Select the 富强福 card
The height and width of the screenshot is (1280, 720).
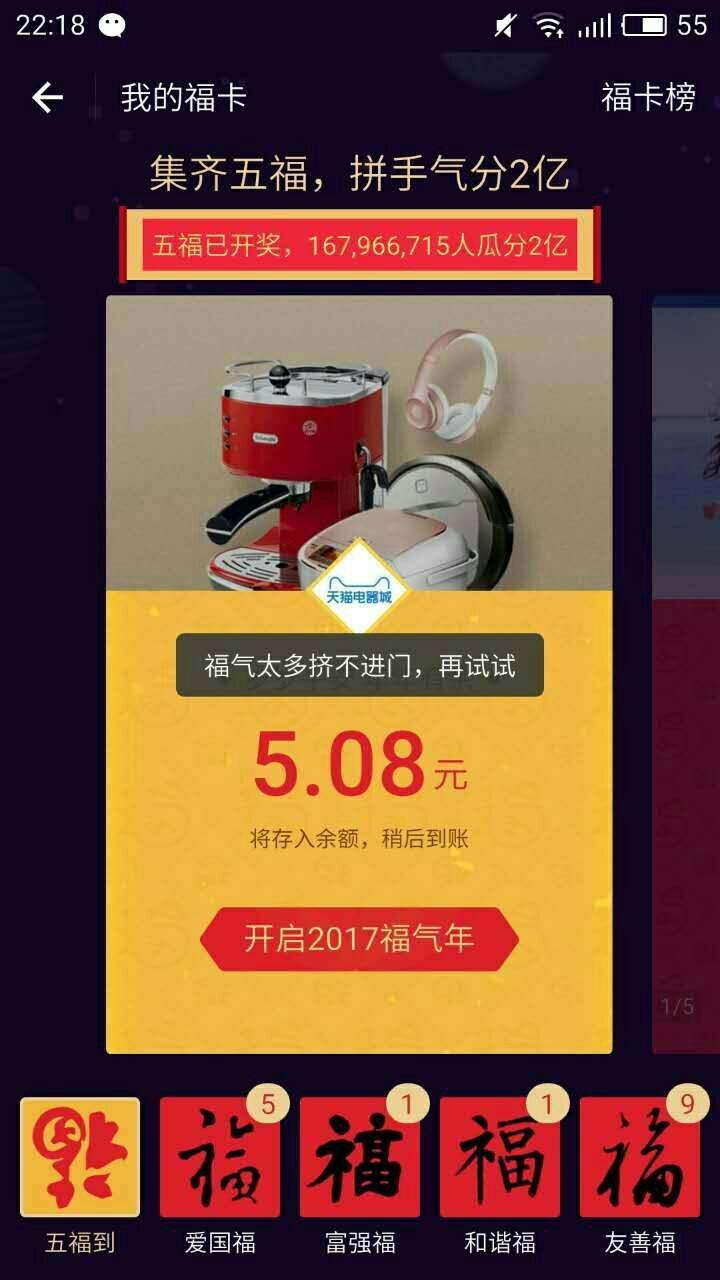pyautogui.click(x=360, y=1157)
